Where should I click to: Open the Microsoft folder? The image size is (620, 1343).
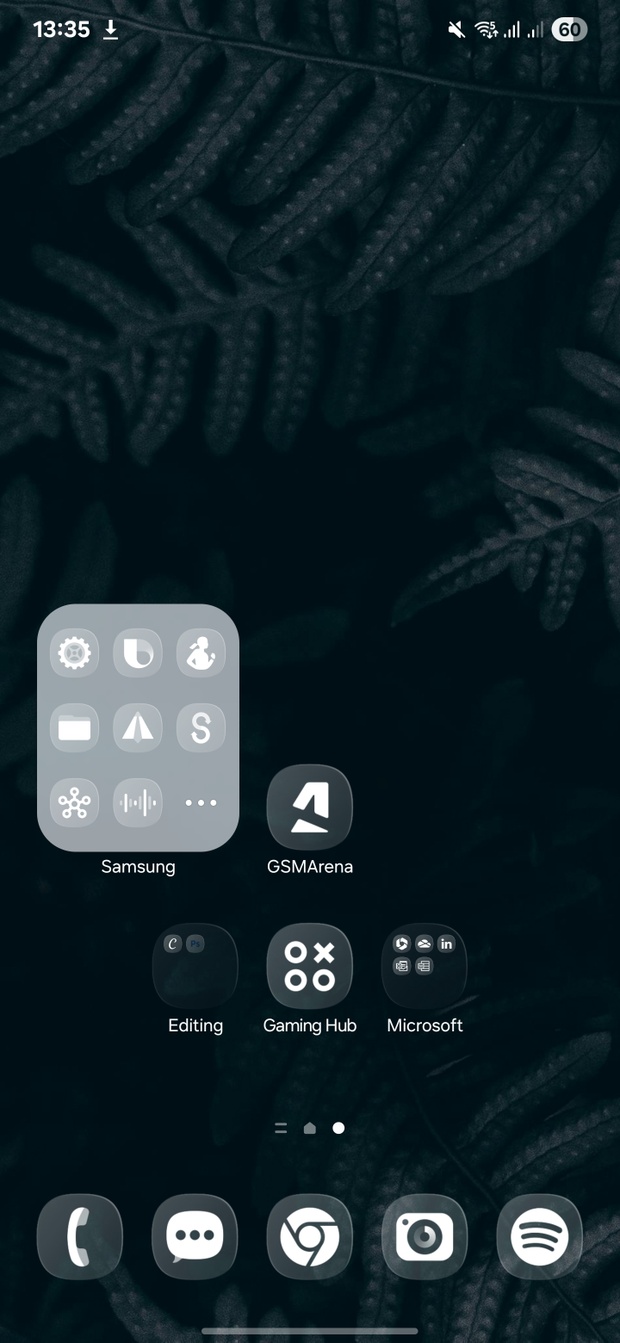425,965
